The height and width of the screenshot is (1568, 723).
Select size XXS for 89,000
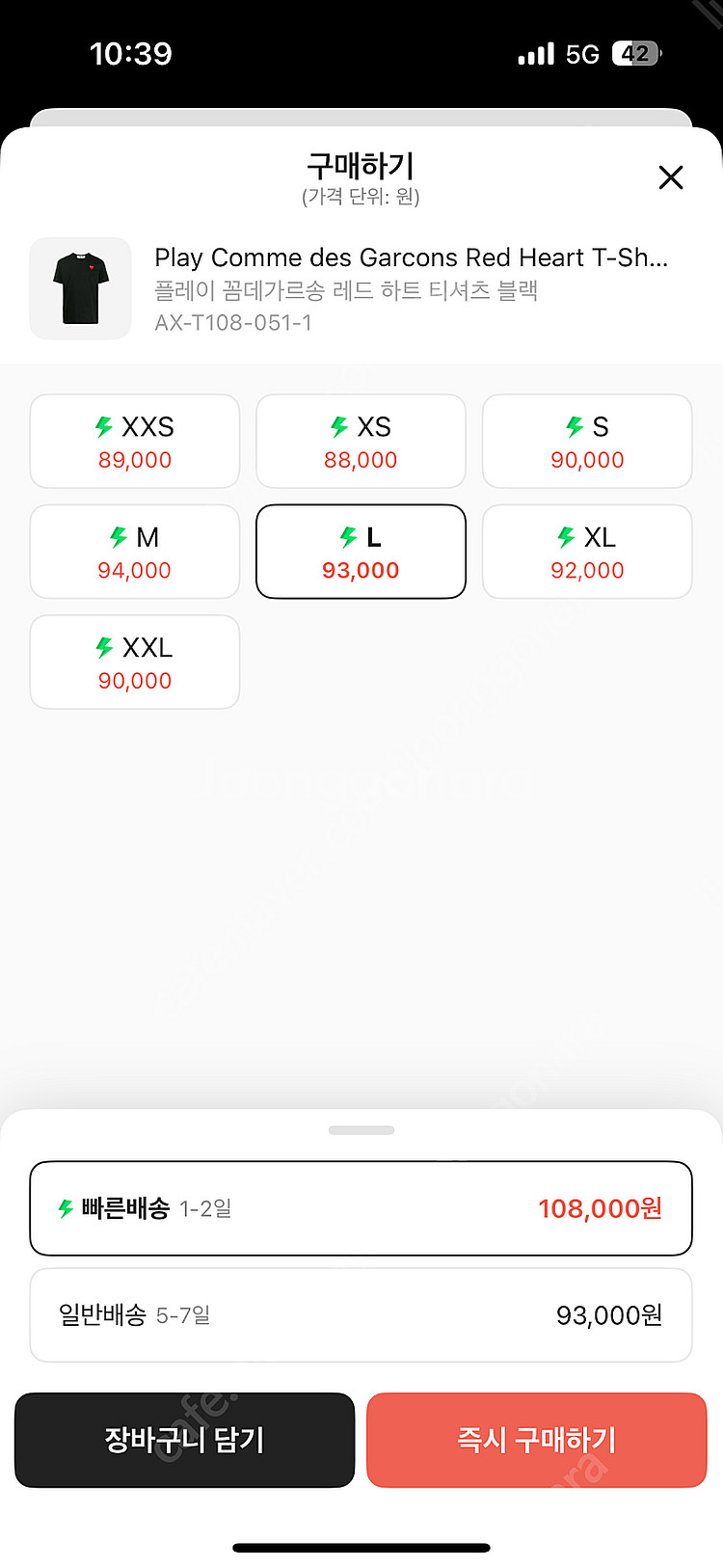pyautogui.click(x=135, y=442)
